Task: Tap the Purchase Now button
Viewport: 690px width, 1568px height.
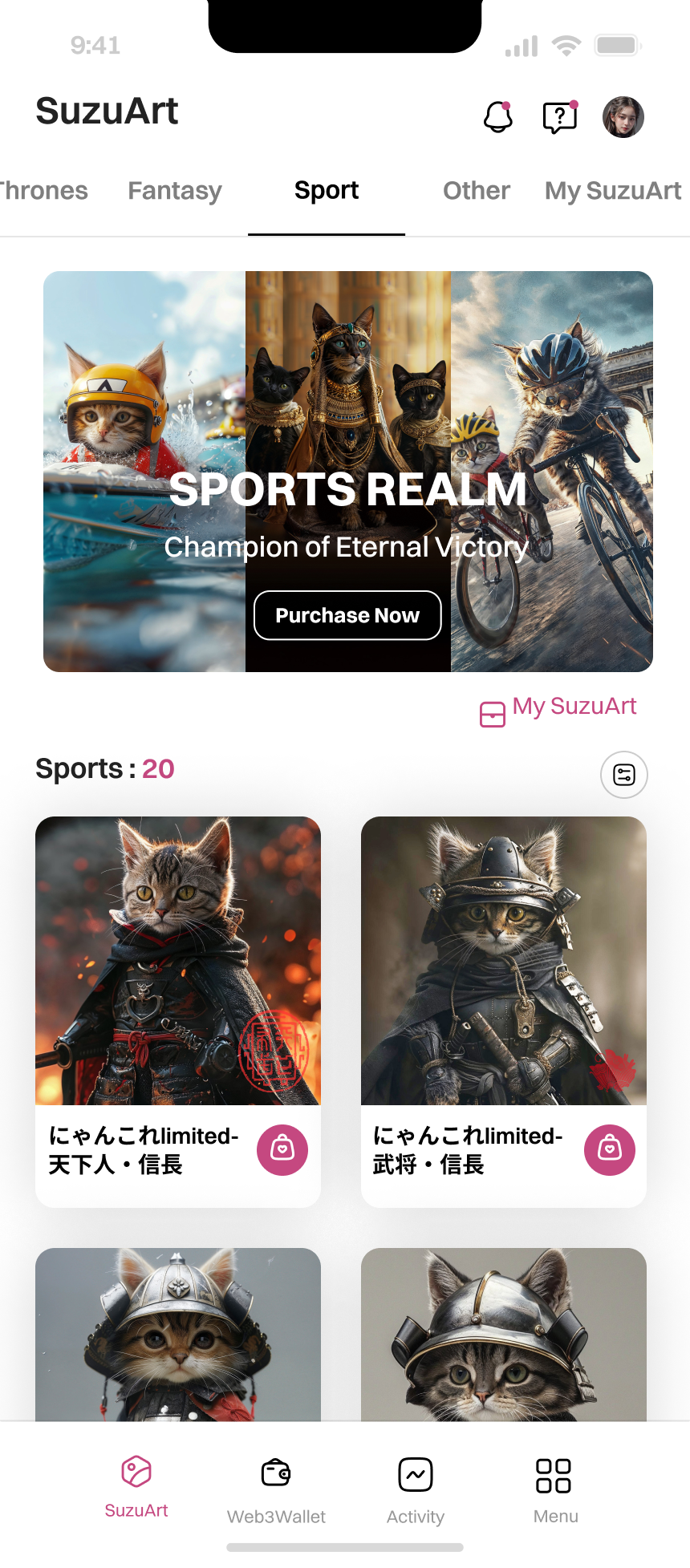Action: point(347,615)
